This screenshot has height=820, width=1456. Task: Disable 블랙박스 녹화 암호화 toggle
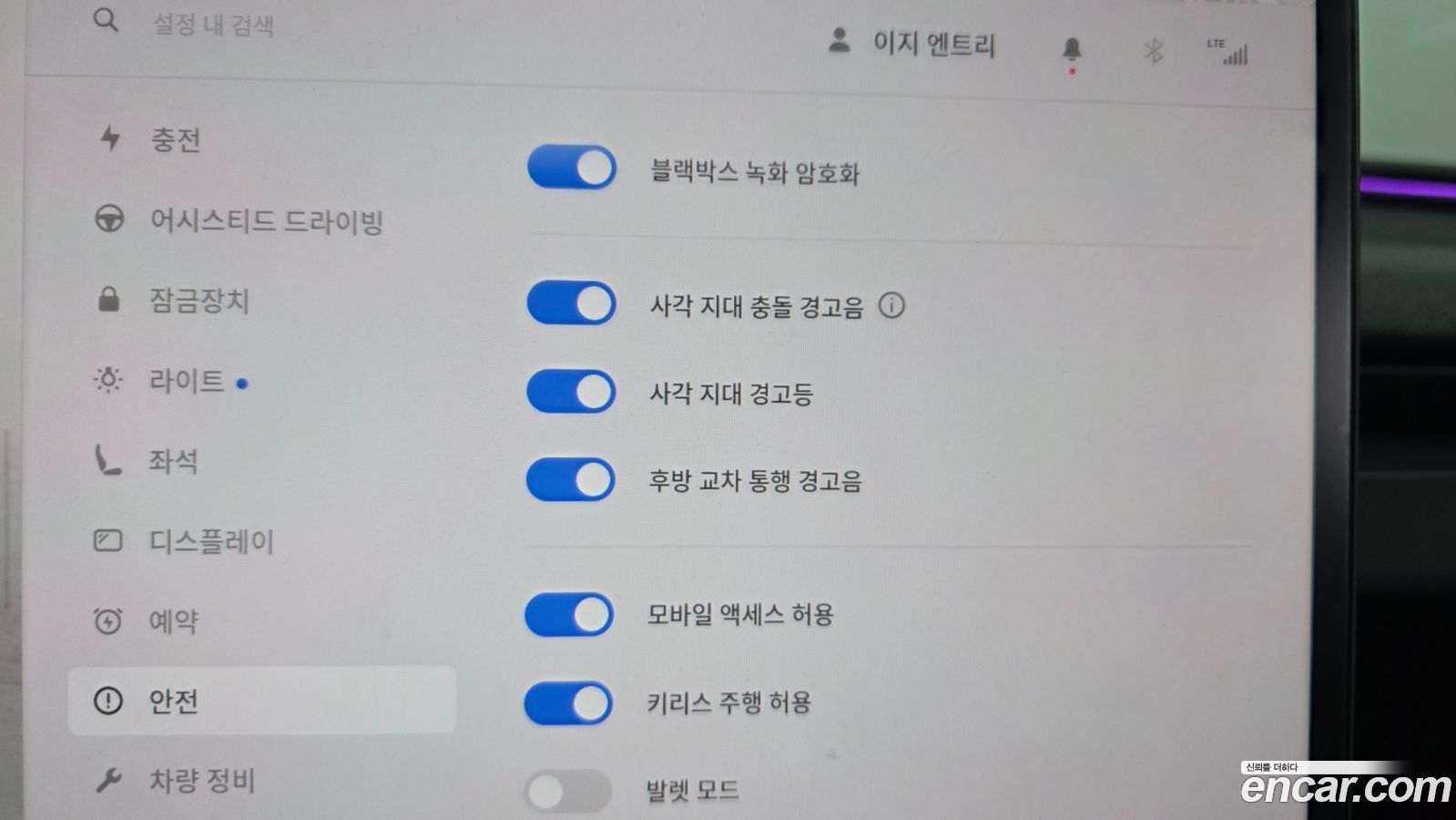[x=572, y=168]
